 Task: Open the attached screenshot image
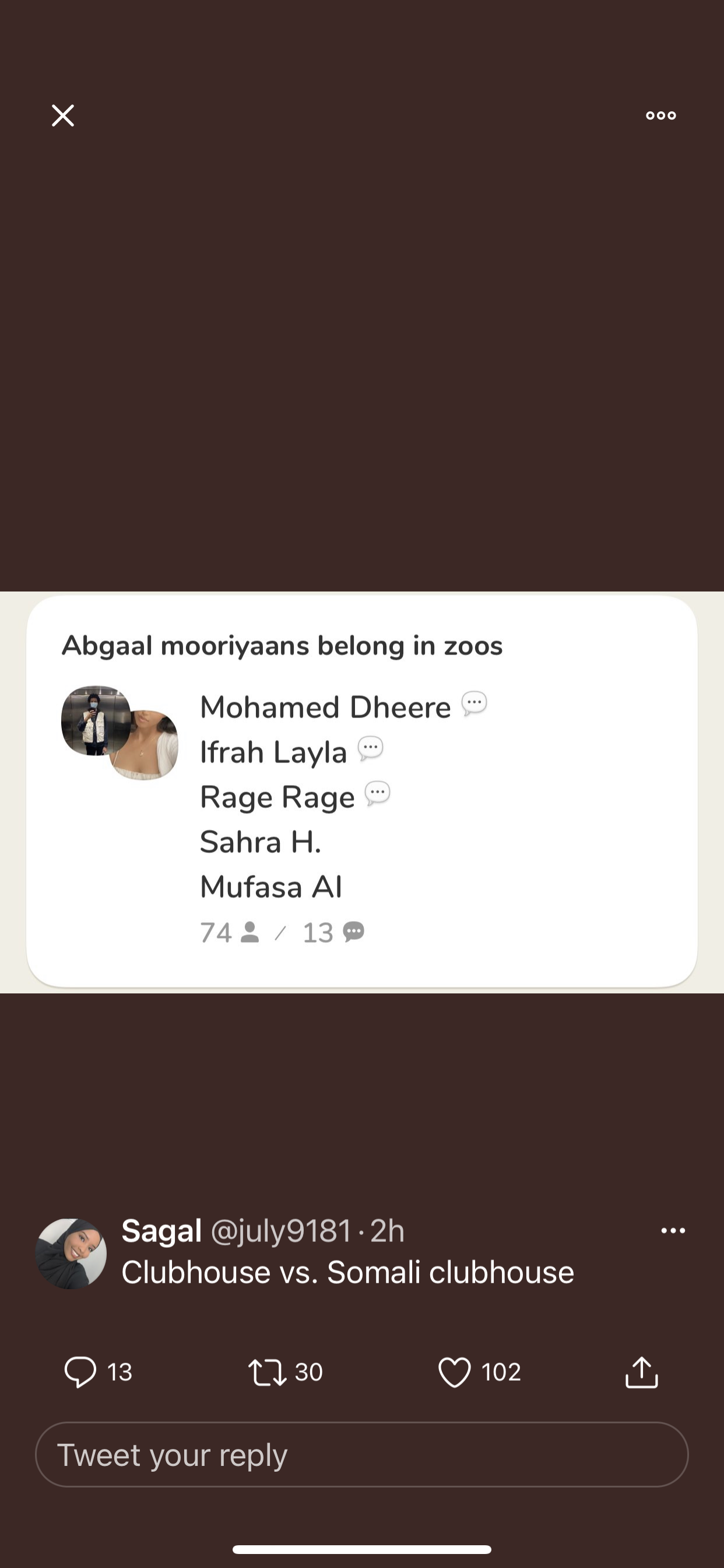[x=362, y=792]
